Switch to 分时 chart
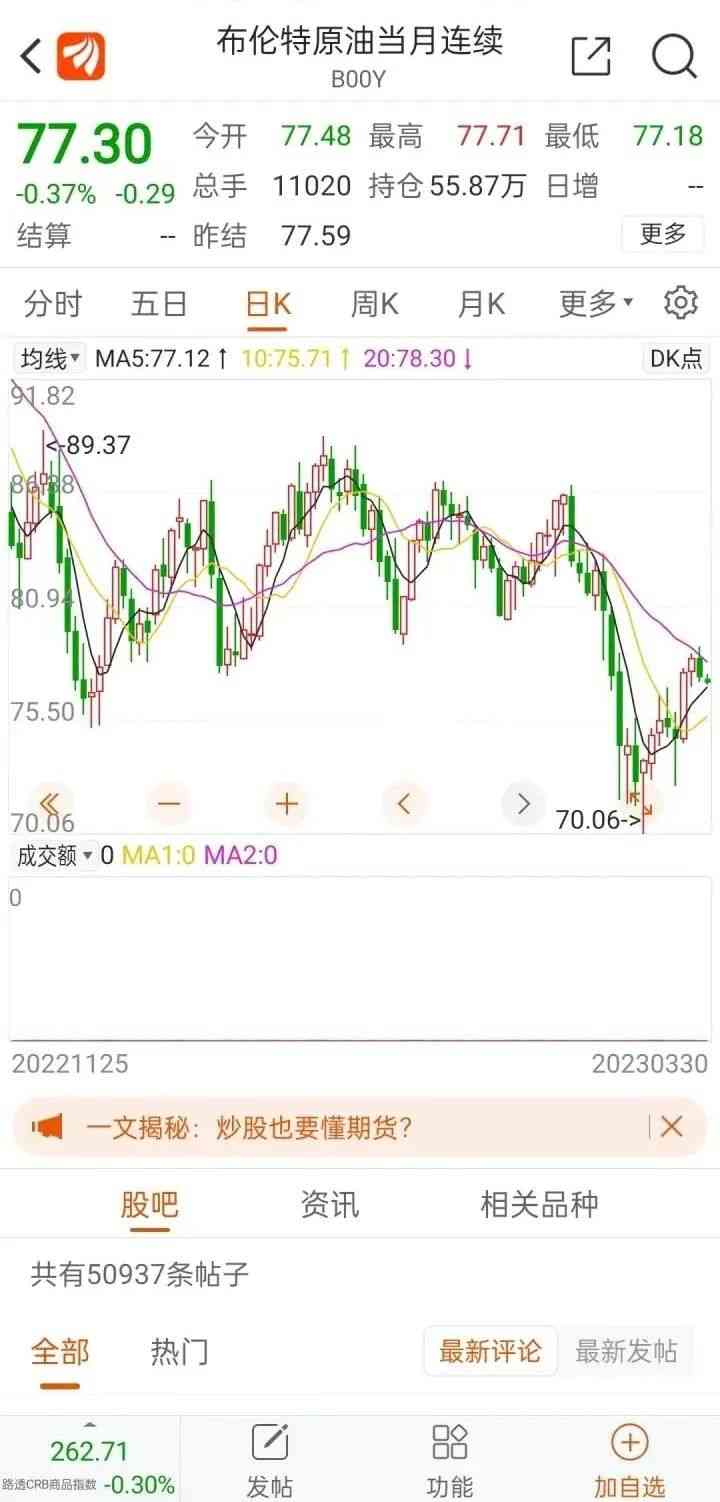Image resolution: width=720 pixels, height=1502 pixels. [53, 304]
